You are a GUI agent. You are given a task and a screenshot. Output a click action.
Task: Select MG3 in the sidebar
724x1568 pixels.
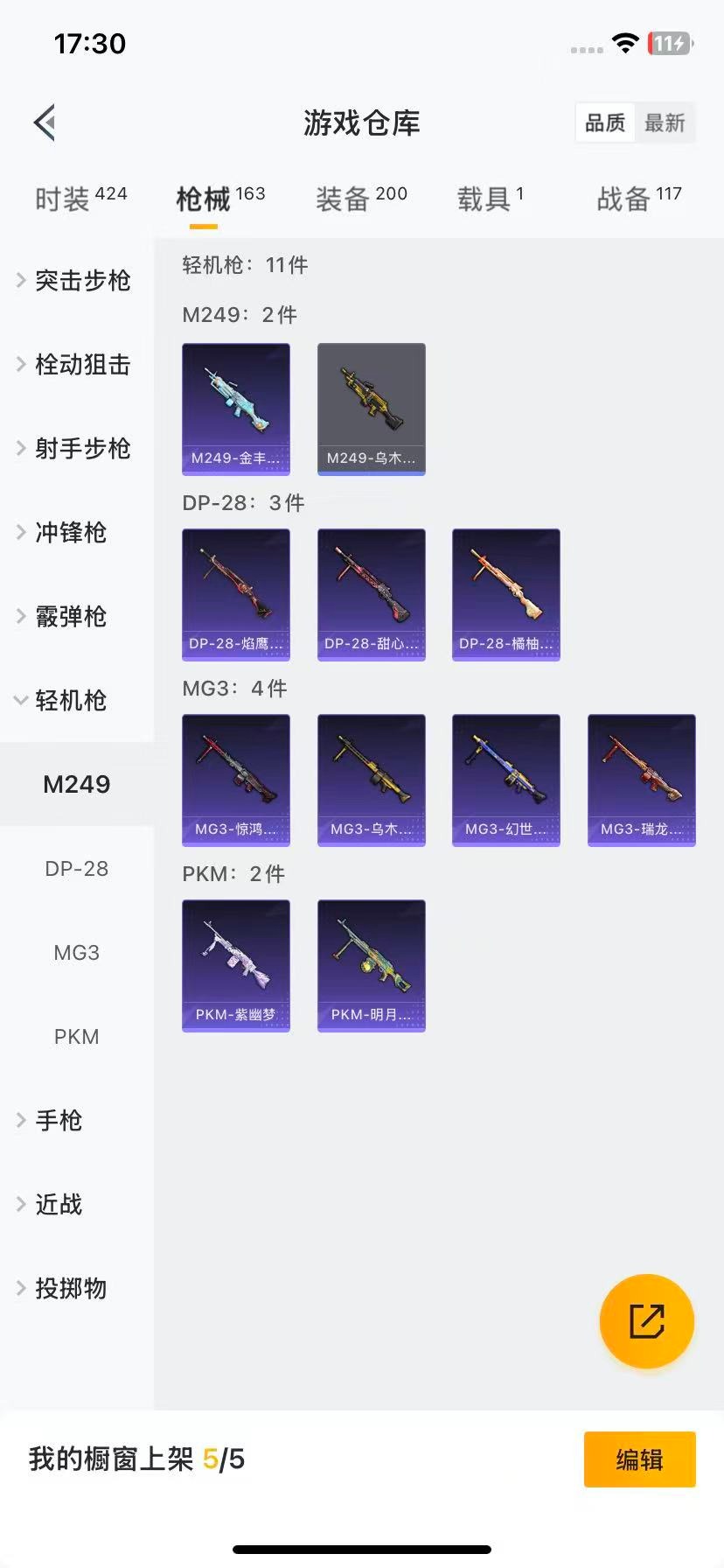(77, 952)
